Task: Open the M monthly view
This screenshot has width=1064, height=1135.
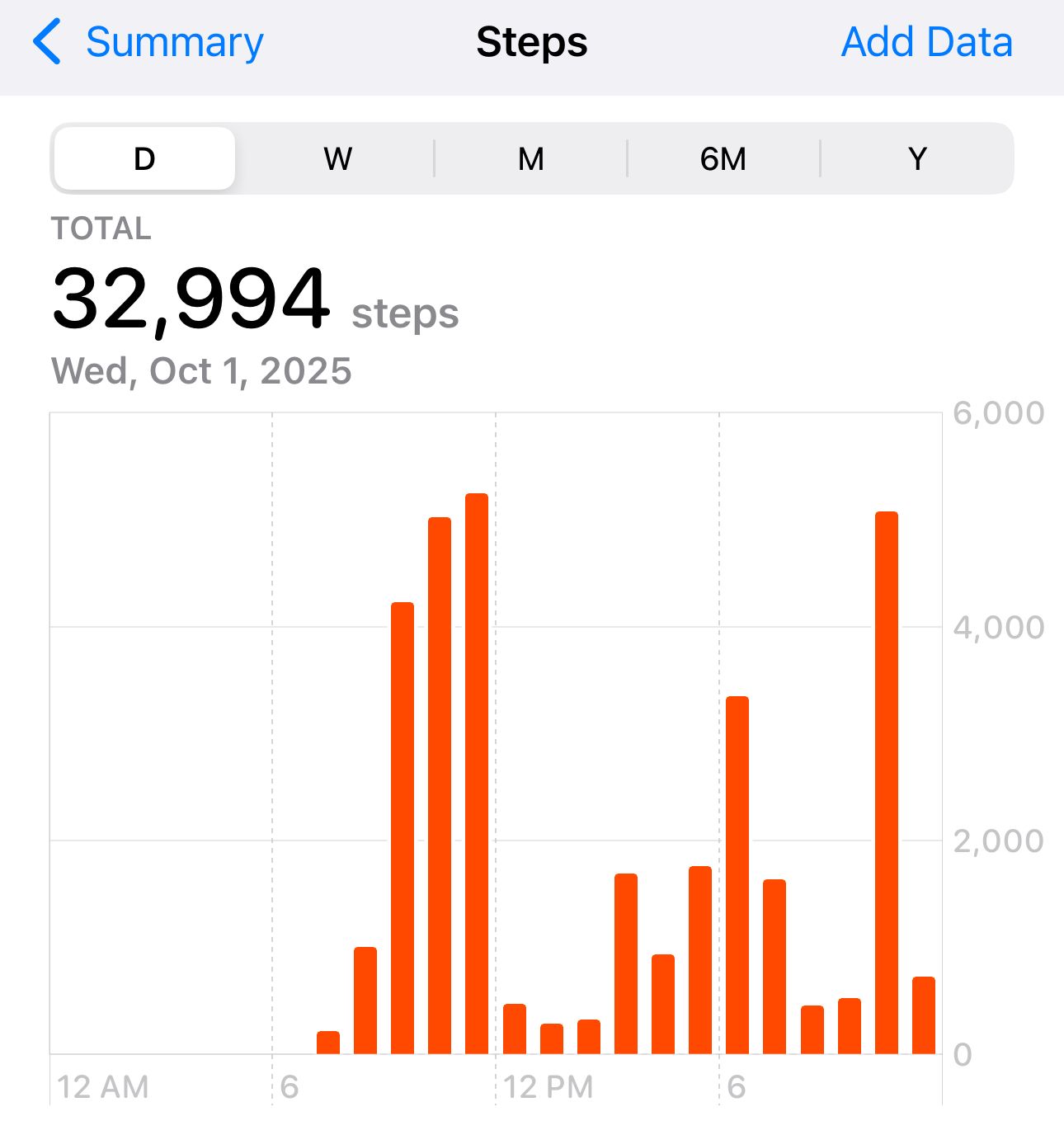Action: [x=530, y=158]
